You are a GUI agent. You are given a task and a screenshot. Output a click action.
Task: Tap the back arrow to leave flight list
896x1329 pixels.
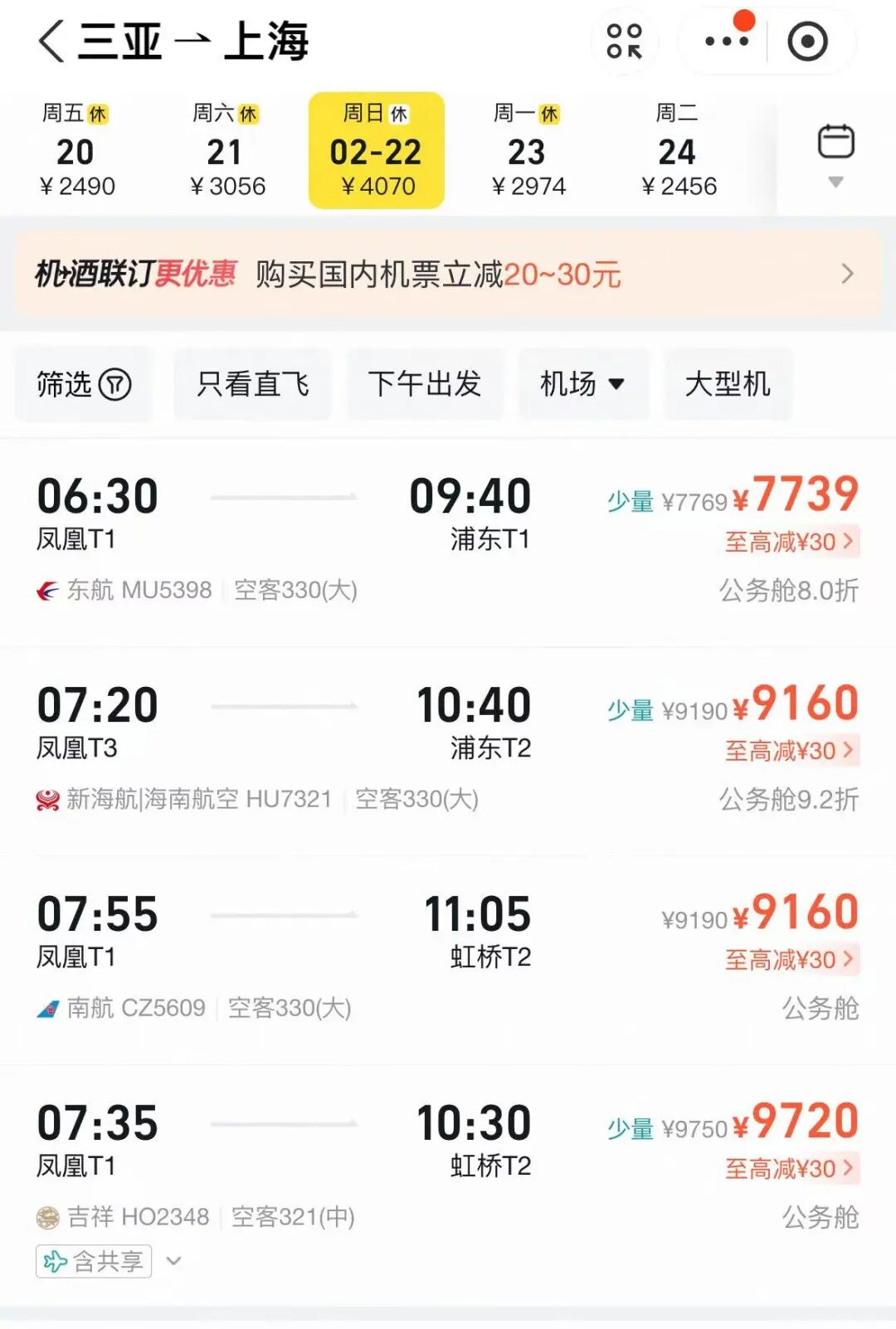50,40
